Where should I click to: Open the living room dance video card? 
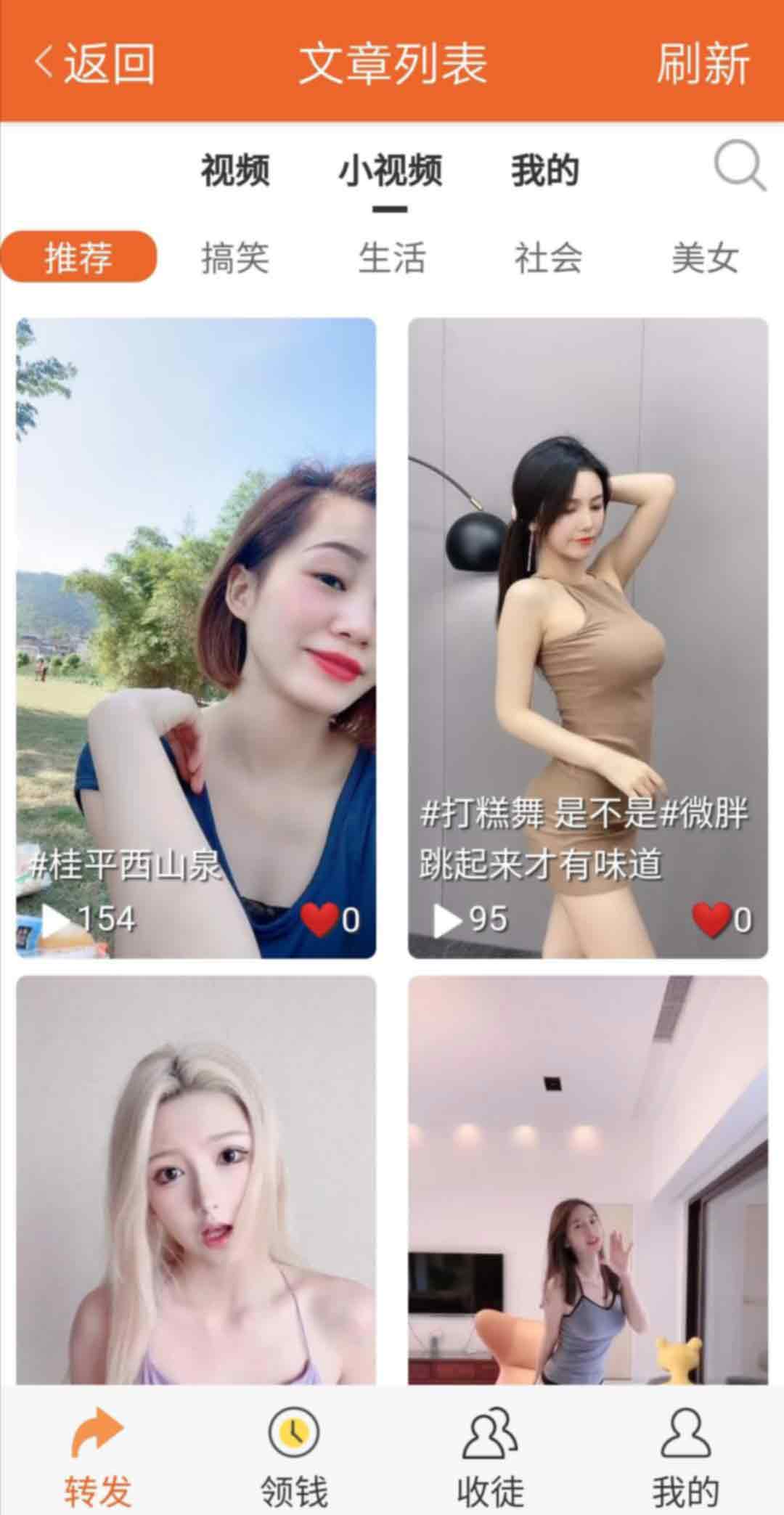coord(588,1180)
